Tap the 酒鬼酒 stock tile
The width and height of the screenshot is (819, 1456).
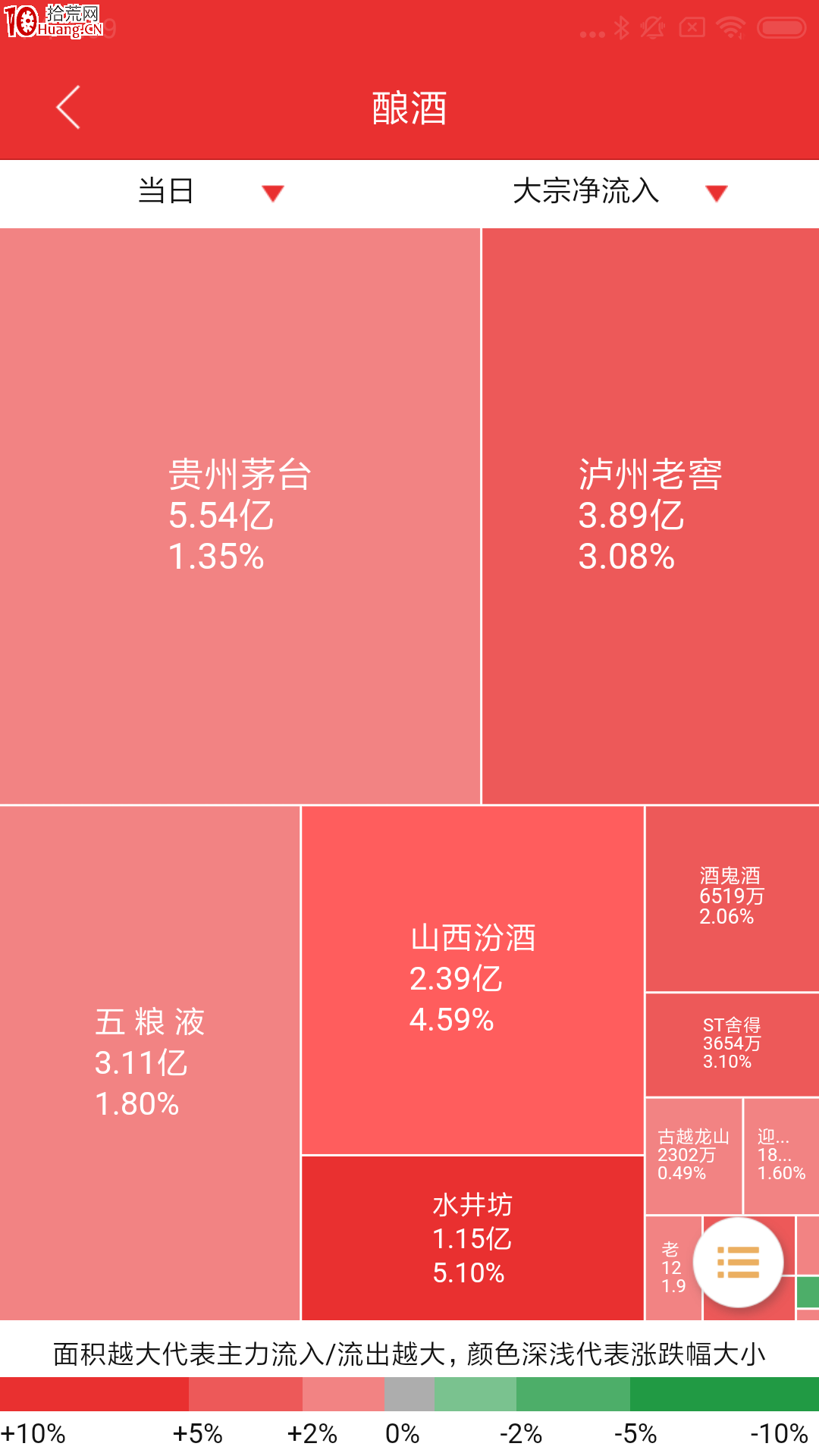pyautogui.click(x=732, y=899)
